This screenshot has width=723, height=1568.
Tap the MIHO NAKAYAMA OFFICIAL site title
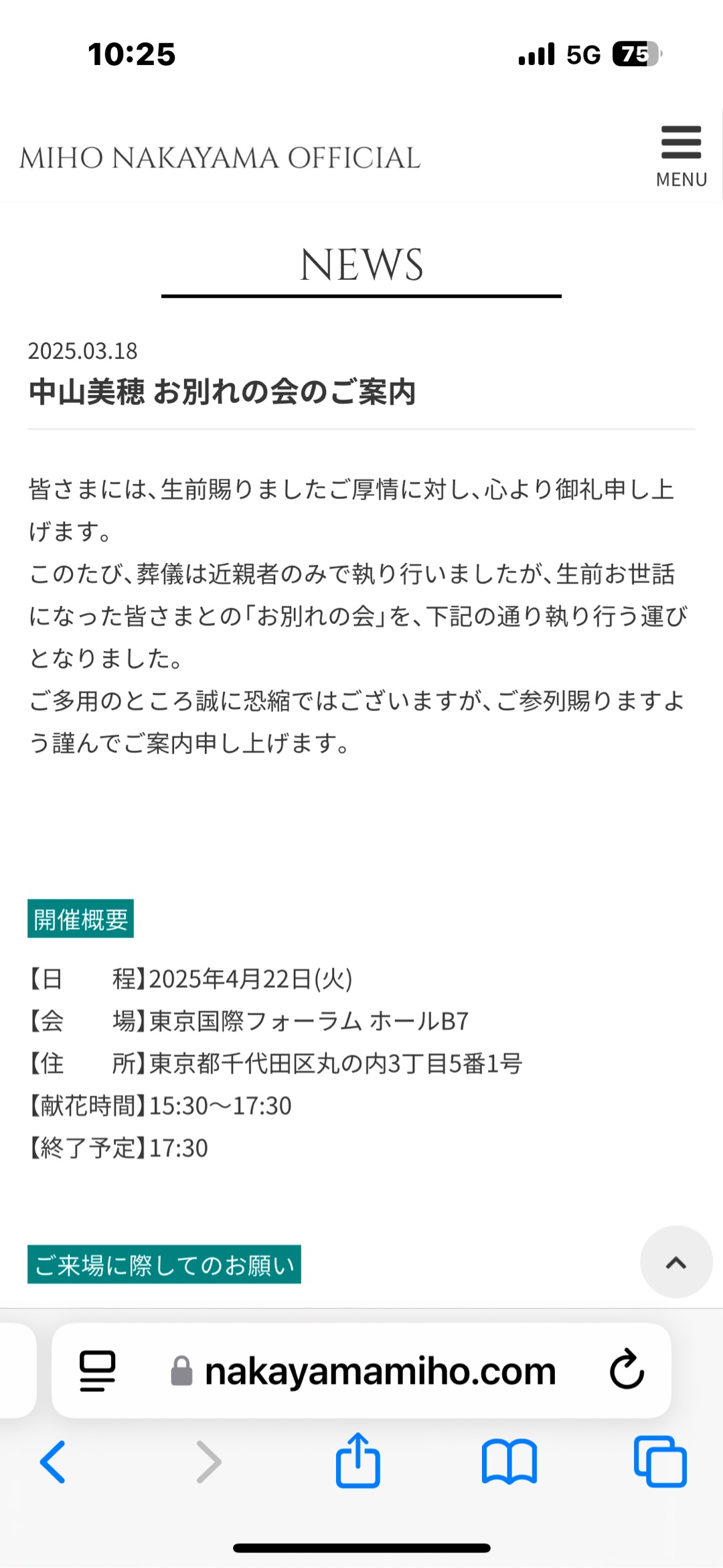click(x=220, y=158)
